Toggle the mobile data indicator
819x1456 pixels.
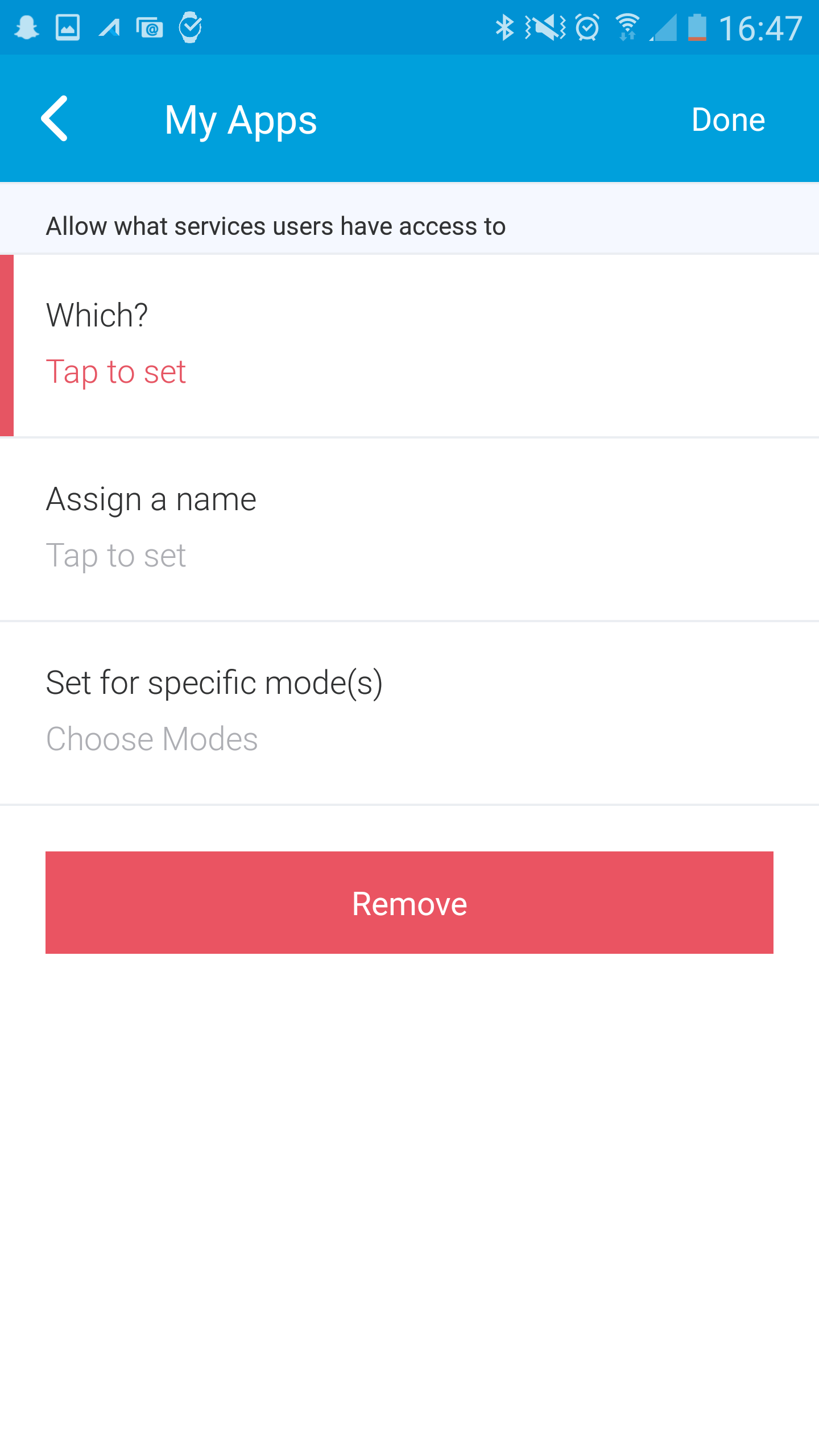point(664,27)
